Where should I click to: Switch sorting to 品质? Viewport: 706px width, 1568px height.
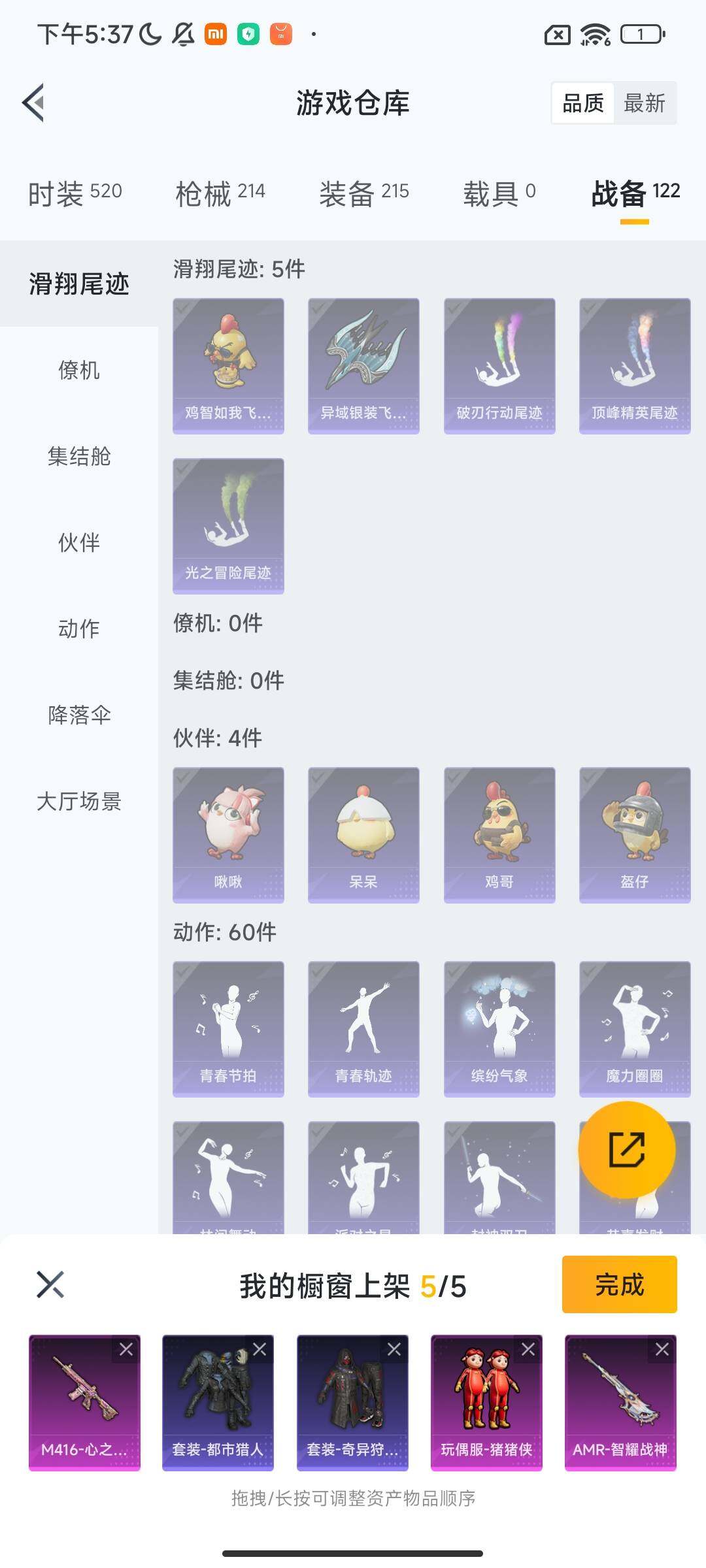(x=584, y=103)
